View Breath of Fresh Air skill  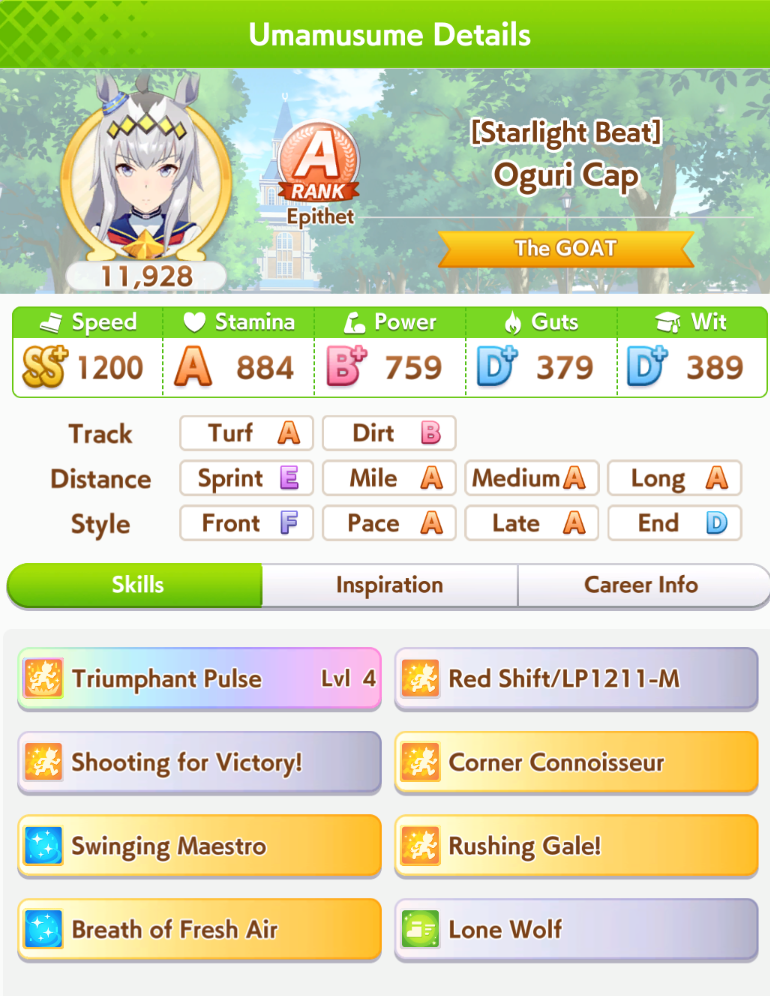pyautogui.click(x=199, y=930)
